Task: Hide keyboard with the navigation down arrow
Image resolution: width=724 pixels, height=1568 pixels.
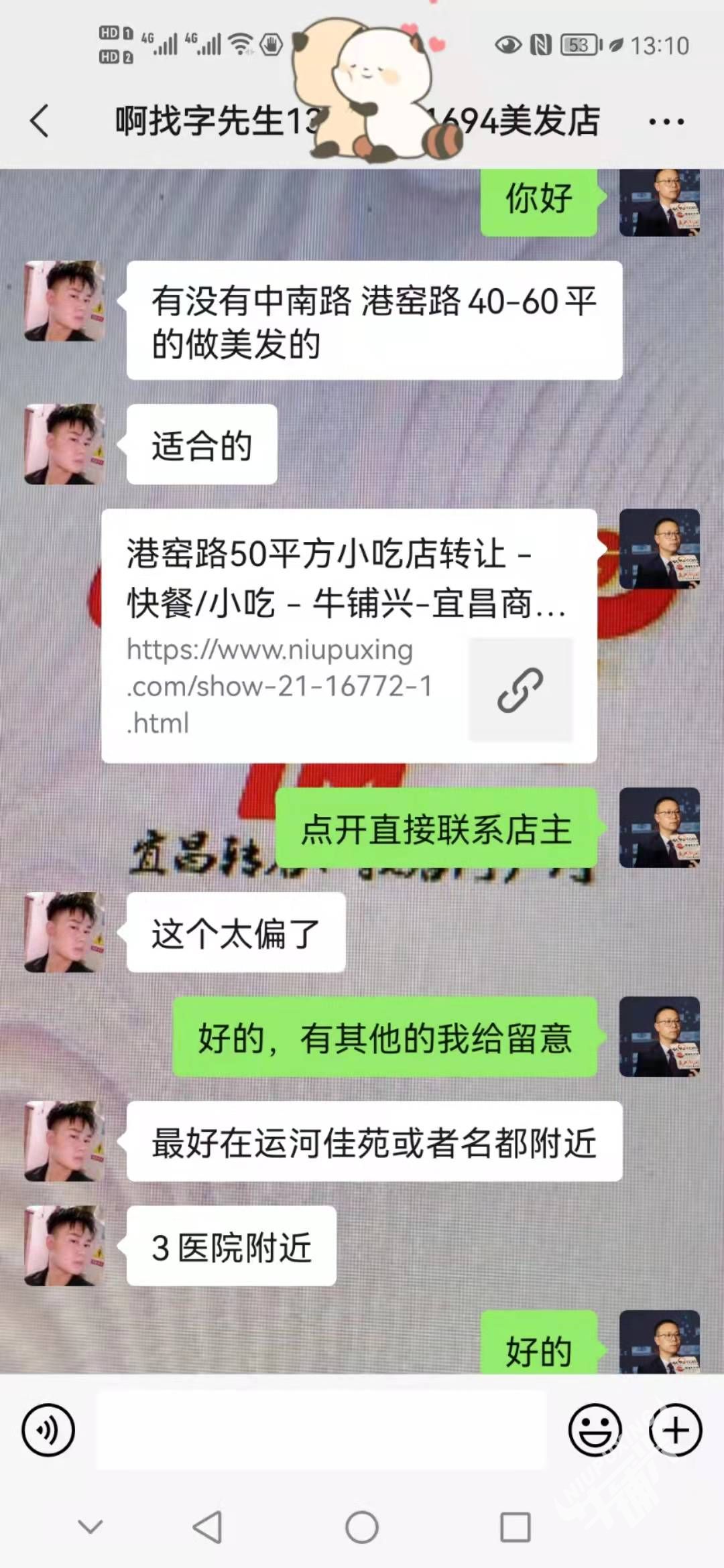Action: click(90, 1527)
